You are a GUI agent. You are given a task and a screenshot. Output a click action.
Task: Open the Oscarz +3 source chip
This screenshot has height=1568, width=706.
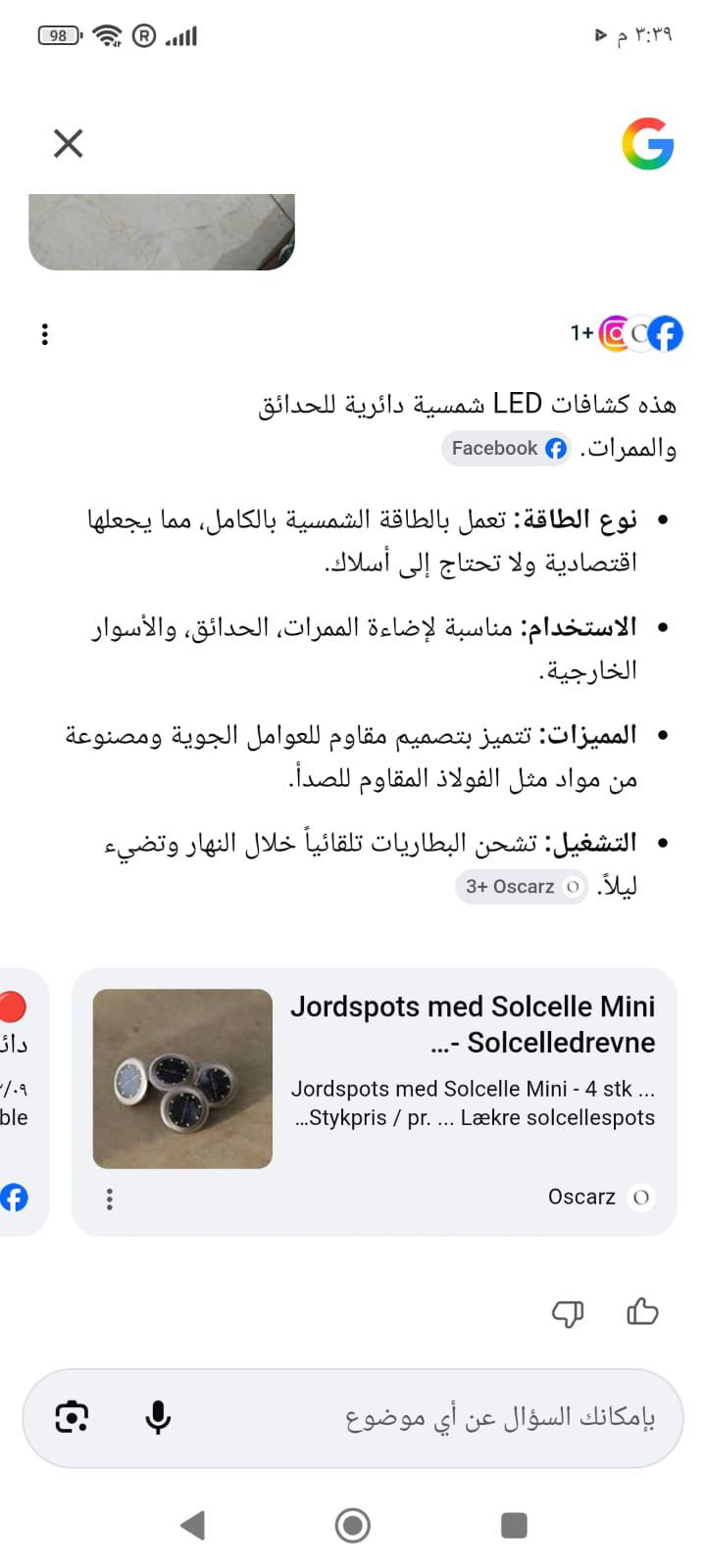click(522, 887)
